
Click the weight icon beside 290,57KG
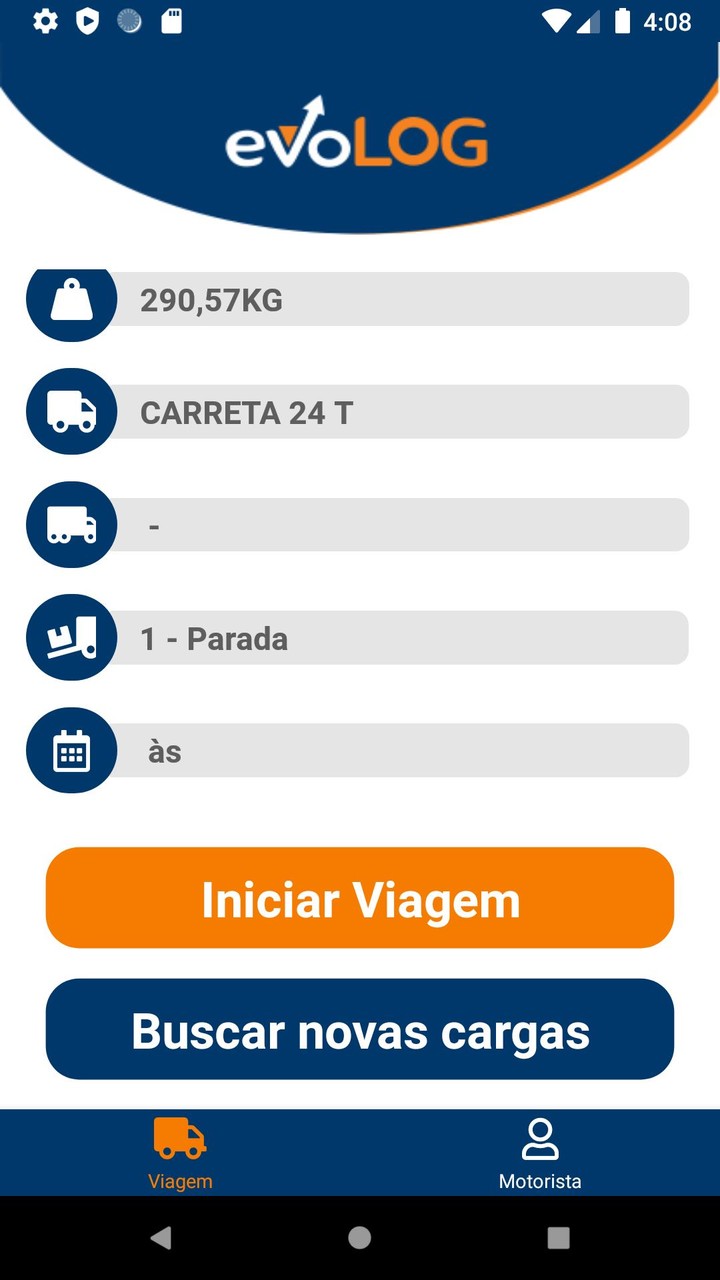(x=70, y=299)
